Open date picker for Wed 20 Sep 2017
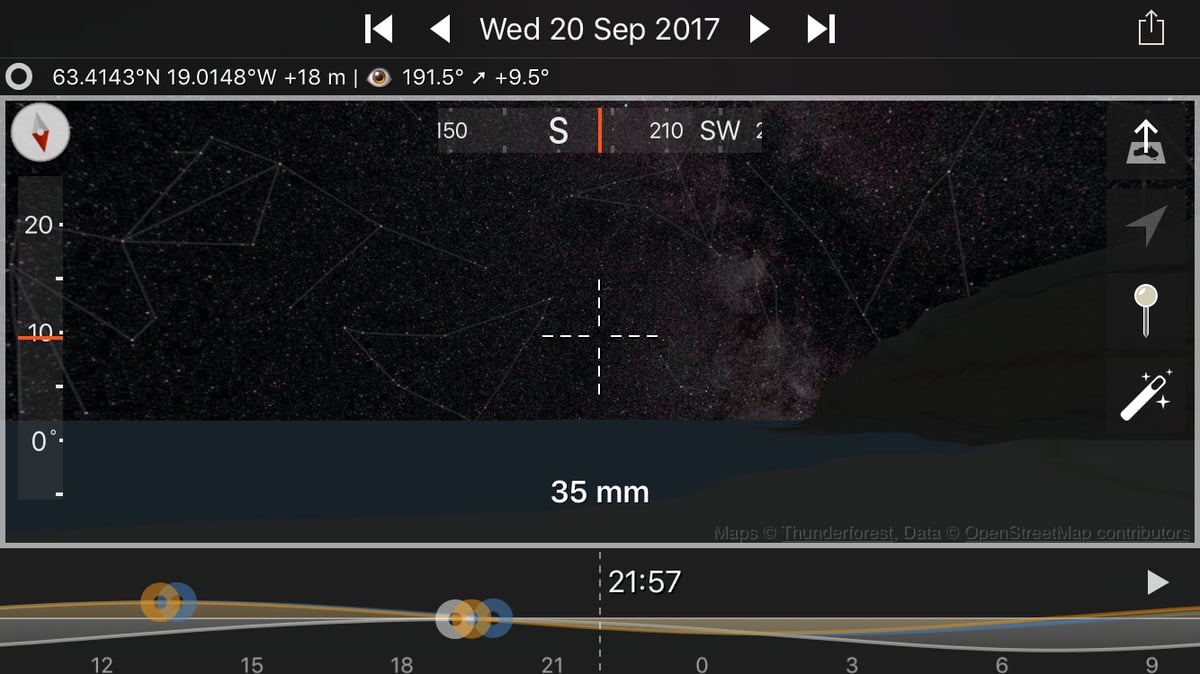Viewport: 1200px width, 674px height. point(599,29)
